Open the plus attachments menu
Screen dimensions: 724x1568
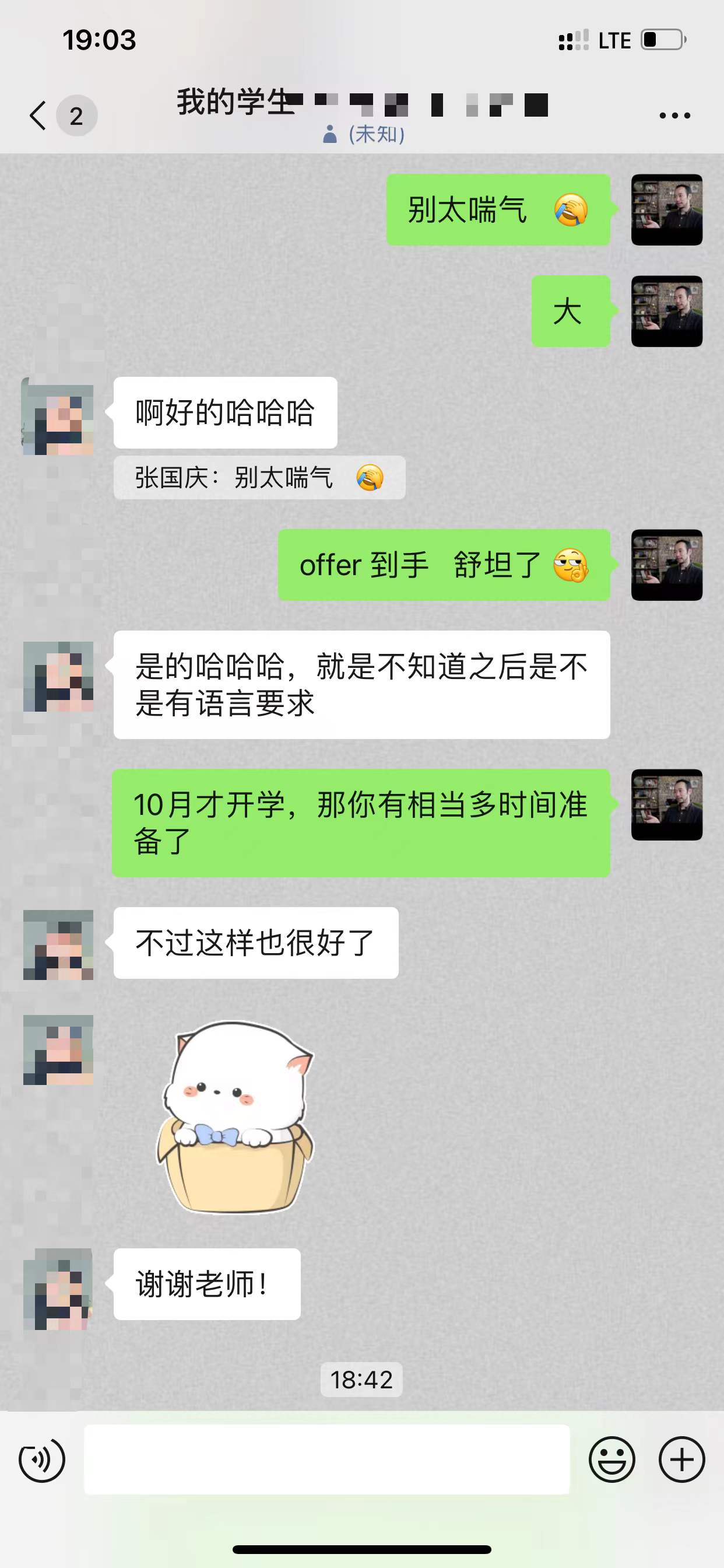(681, 1459)
